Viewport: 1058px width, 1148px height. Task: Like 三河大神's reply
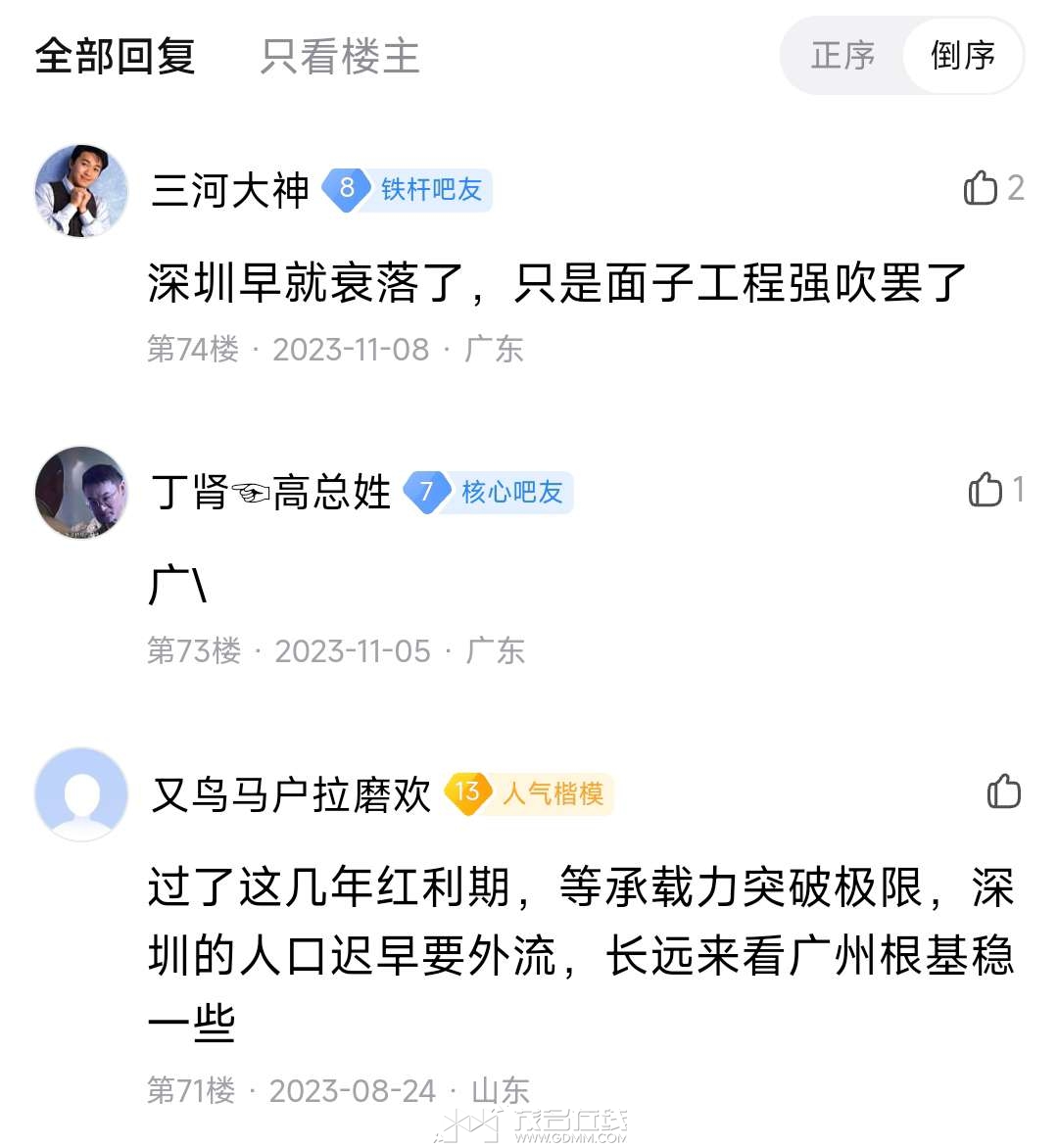coord(981,187)
